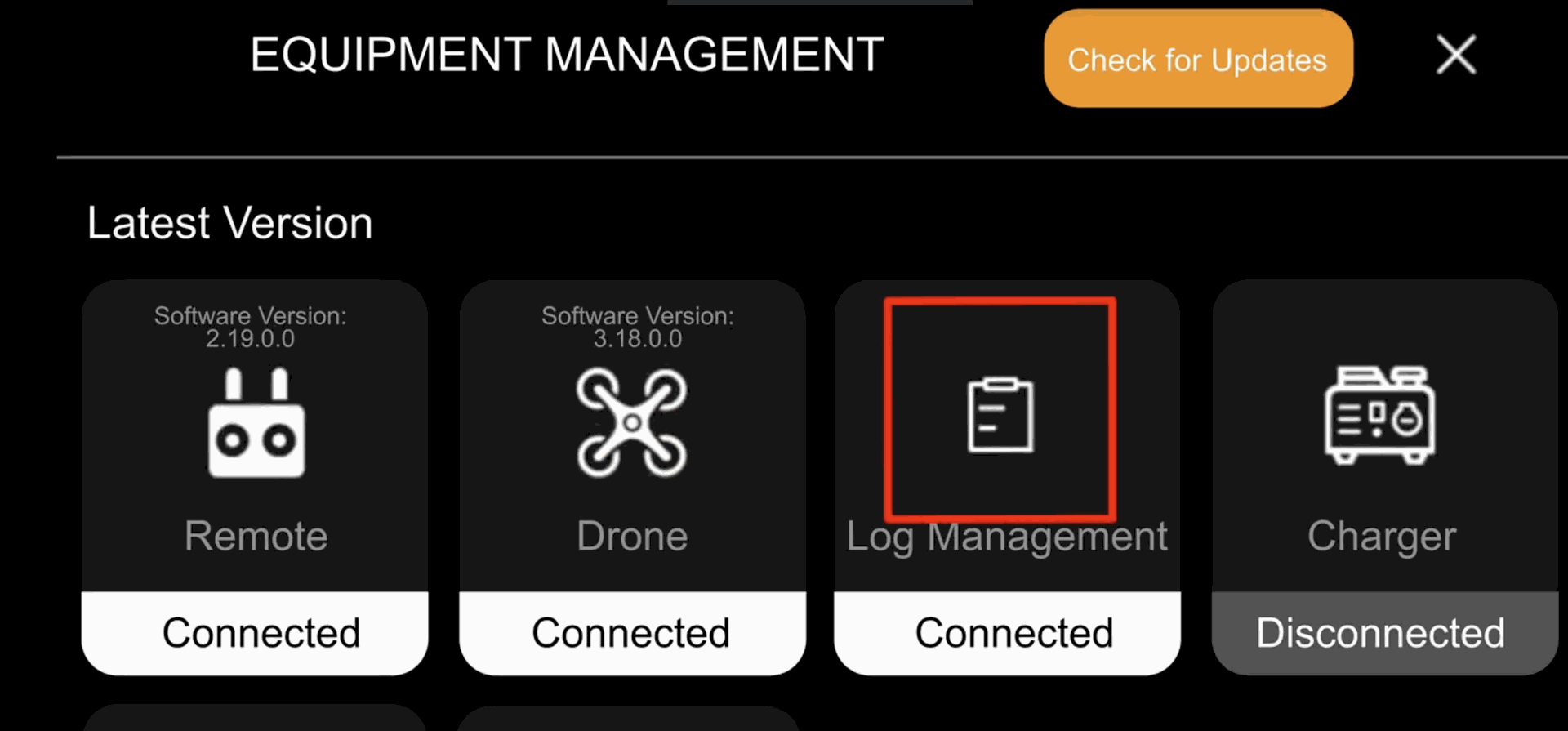Open the Drone equipment card
Image resolution: width=1568 pixels, height=731 pixels.
point(631,457)
